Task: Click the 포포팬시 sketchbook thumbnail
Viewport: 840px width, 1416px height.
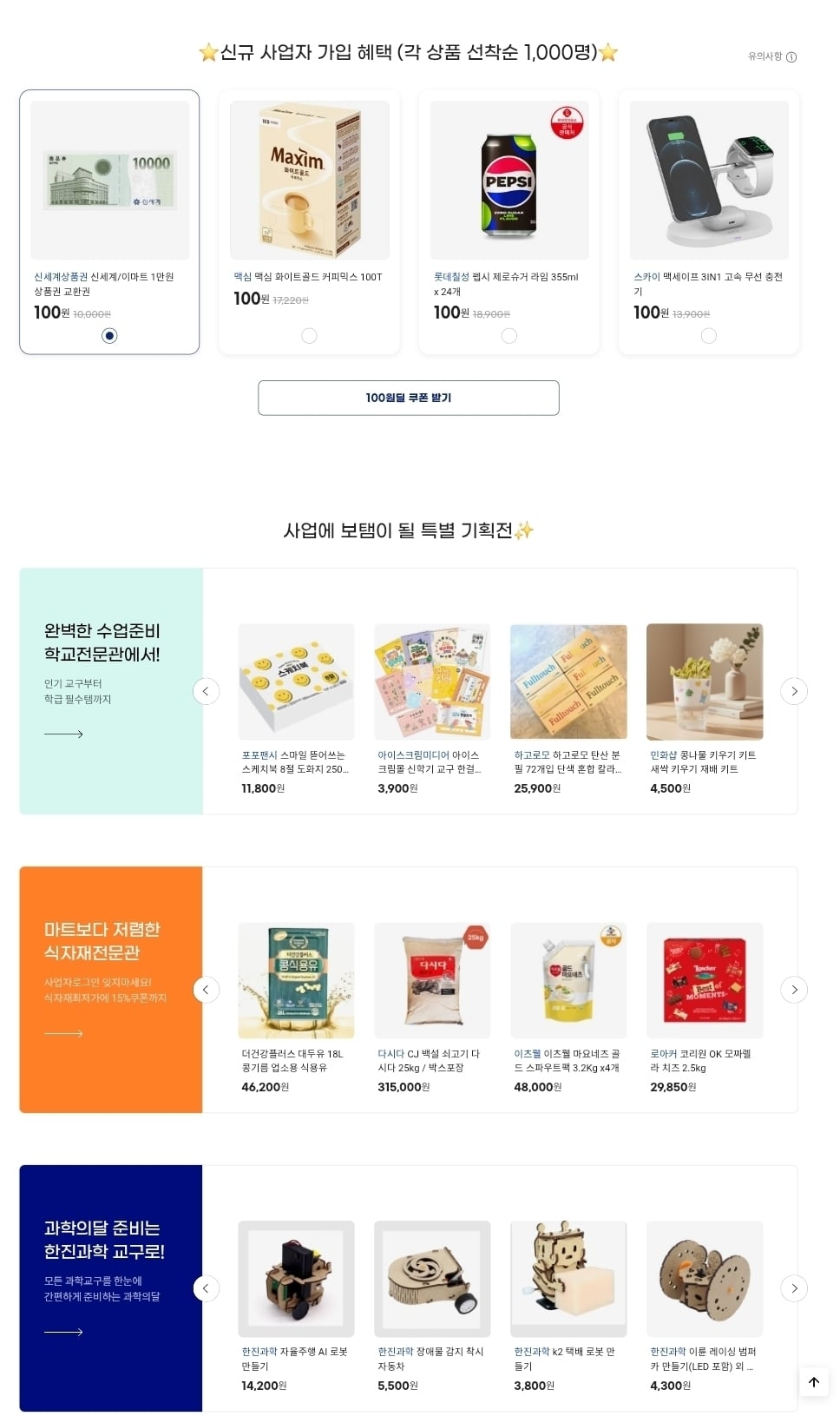Action: click(x=296, y=682)
